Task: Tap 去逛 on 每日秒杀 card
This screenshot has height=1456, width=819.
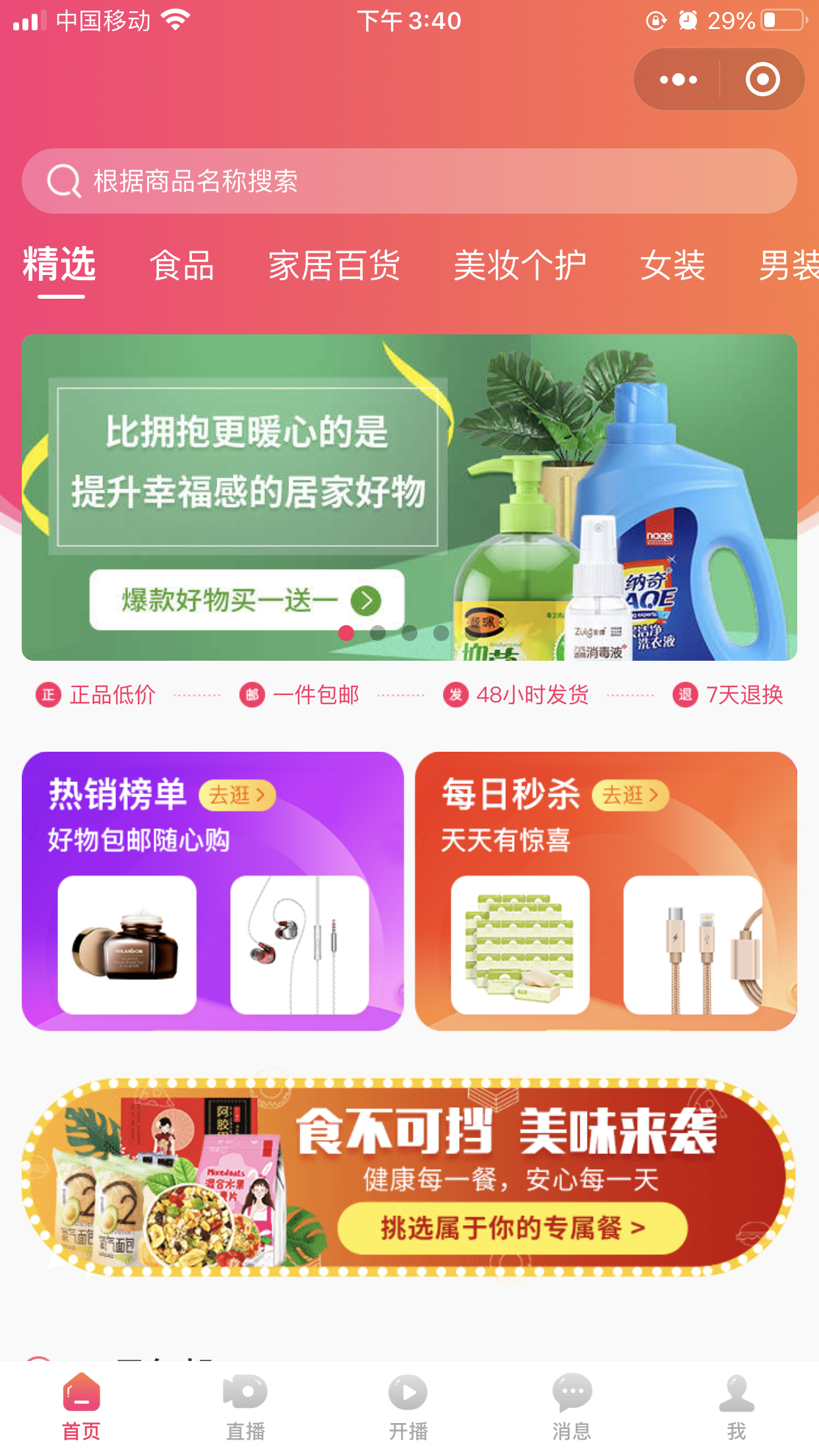Action: click(630, 795)
